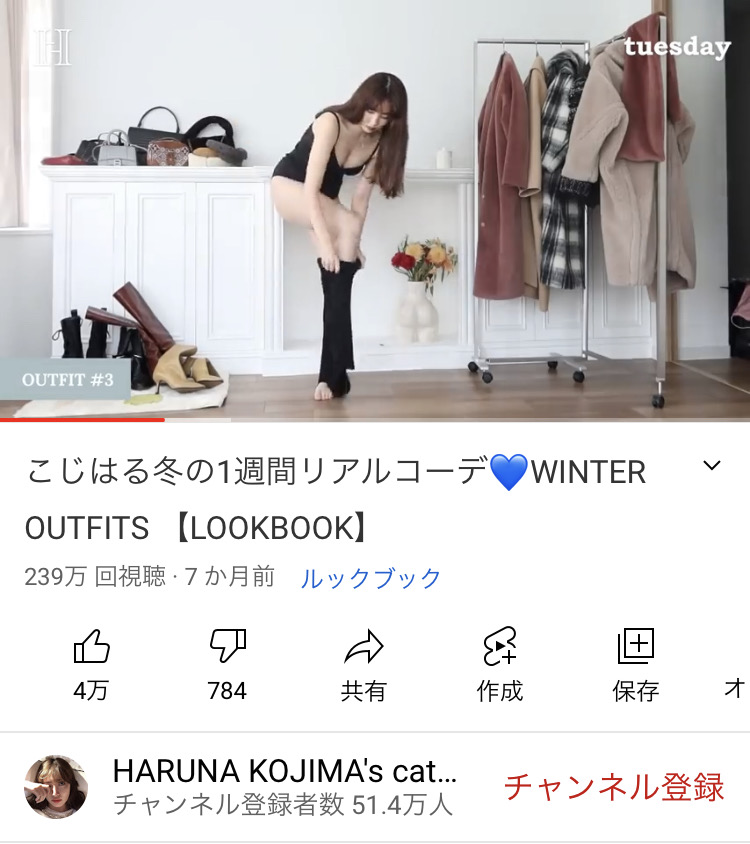
Task: Subscribe with チャンネル登録
Action: click(x=613, y=787)
